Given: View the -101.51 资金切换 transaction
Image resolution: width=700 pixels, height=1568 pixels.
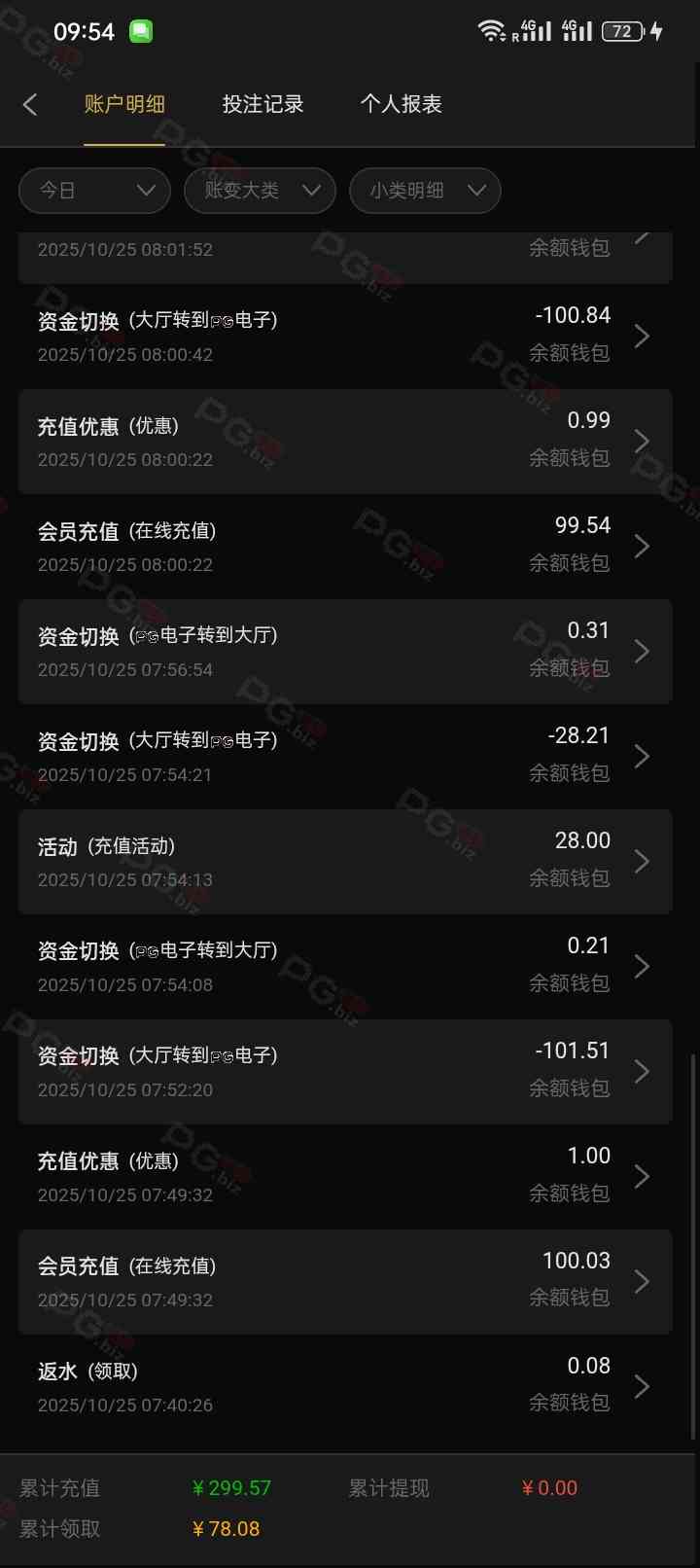Looking at the screenshot, I should click(345, 1072).
